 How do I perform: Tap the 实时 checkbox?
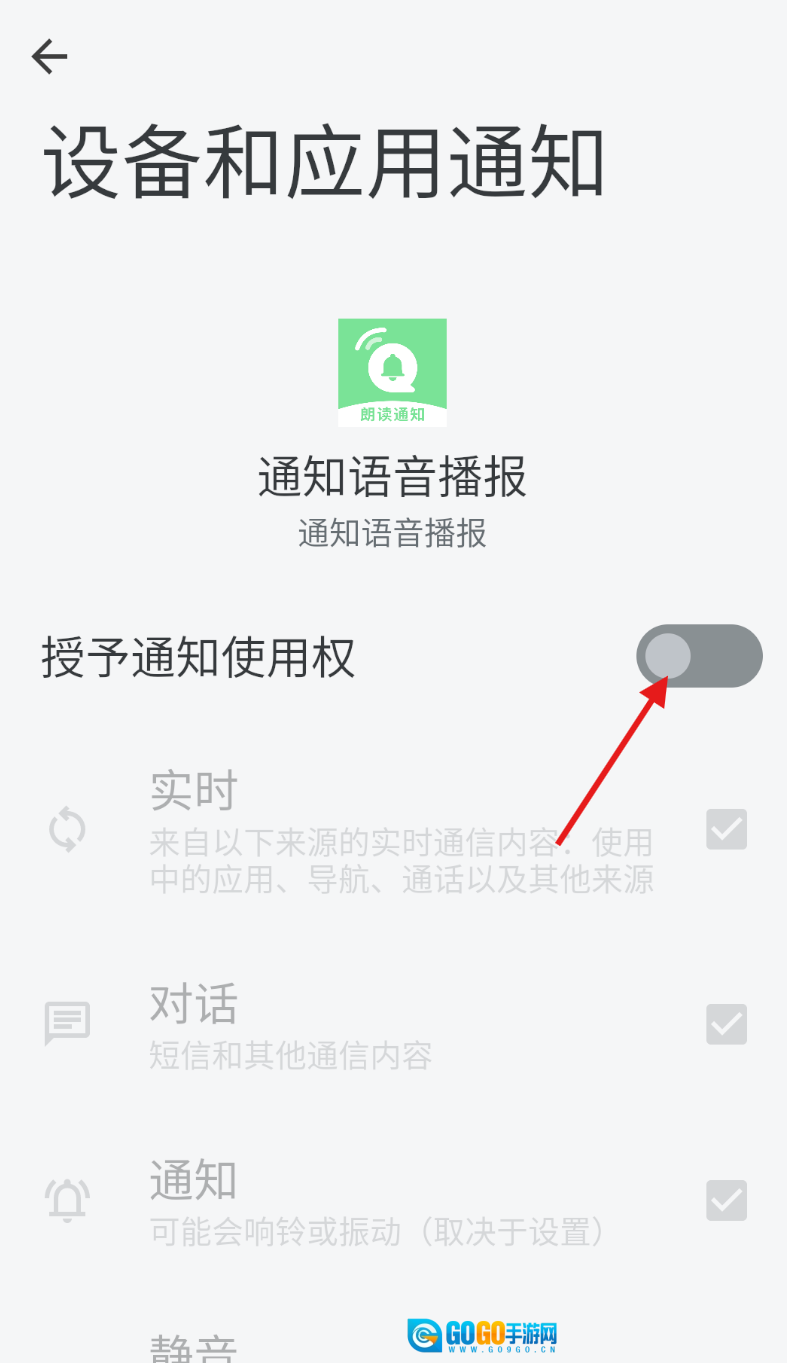point(726,829)
